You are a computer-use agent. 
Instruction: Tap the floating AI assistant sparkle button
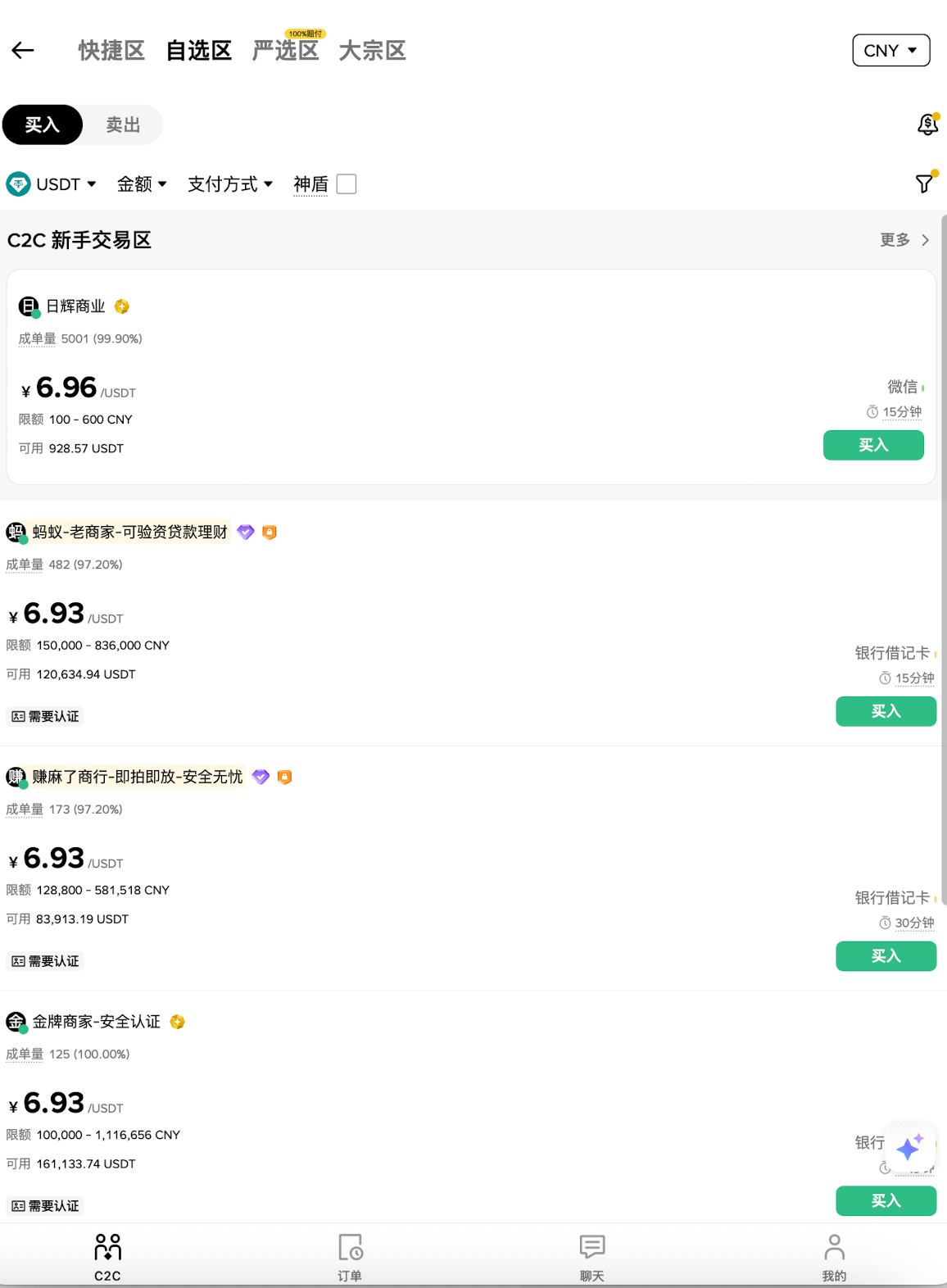pos(910,1147)
